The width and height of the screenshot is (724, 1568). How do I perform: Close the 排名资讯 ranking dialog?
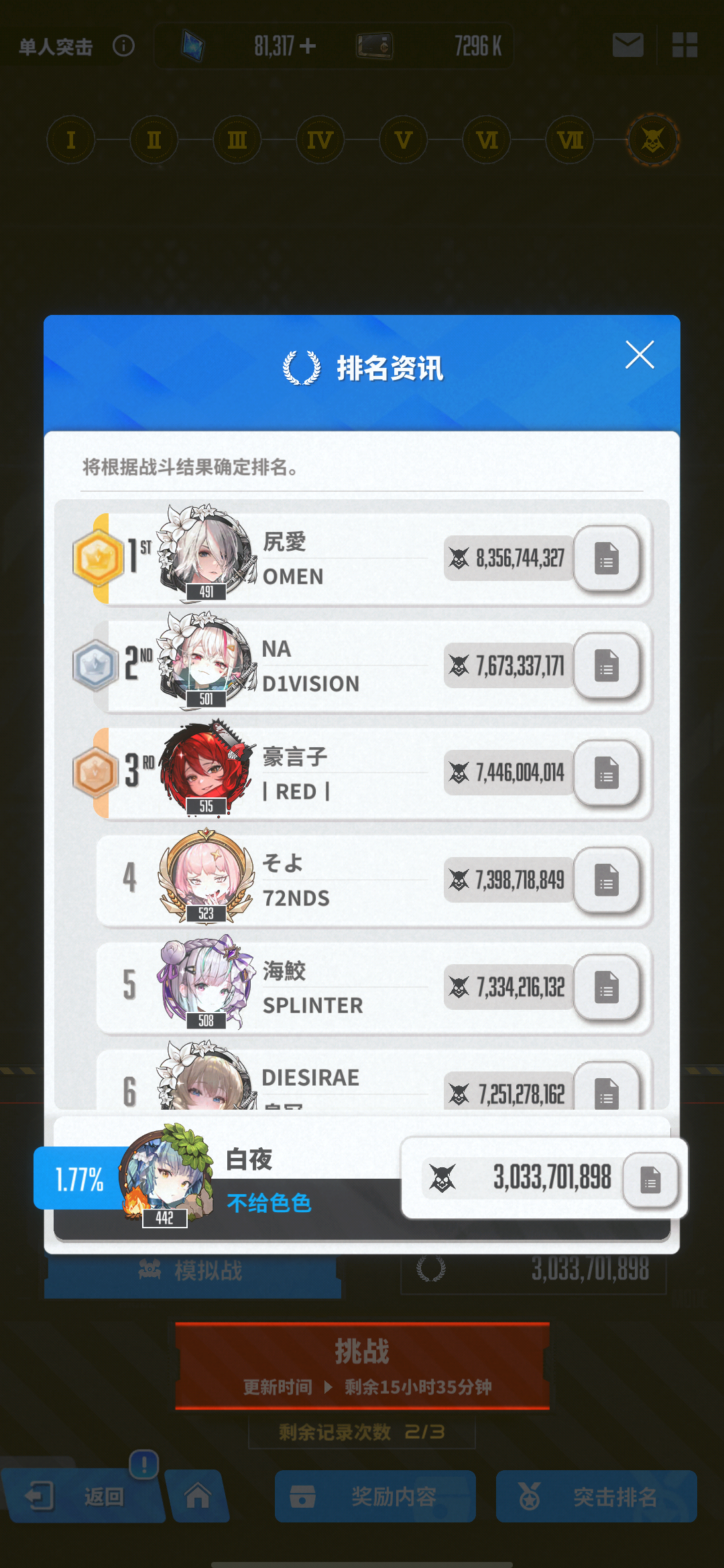[x=639, y=354]
